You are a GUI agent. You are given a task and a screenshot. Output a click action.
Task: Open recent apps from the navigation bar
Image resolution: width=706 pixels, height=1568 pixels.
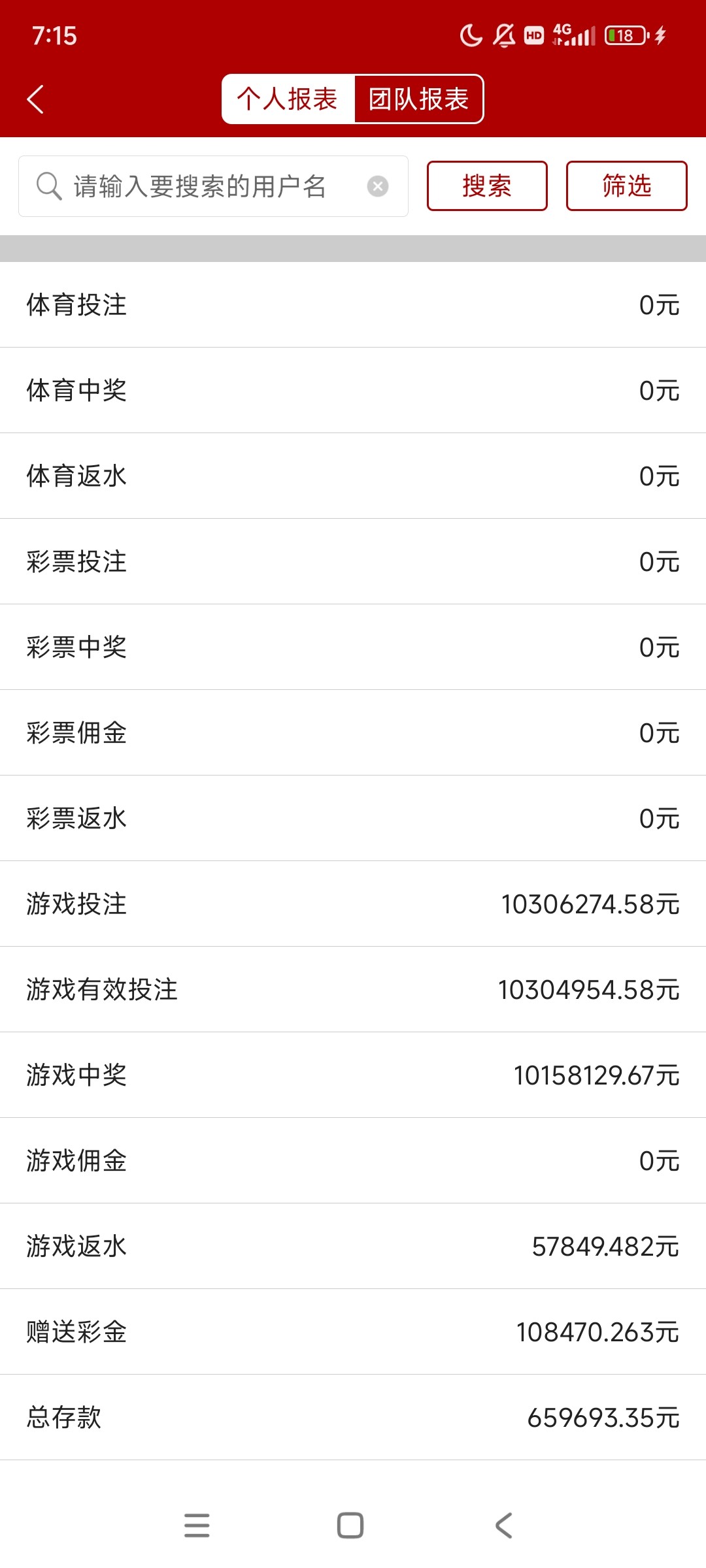point(197,1526)
